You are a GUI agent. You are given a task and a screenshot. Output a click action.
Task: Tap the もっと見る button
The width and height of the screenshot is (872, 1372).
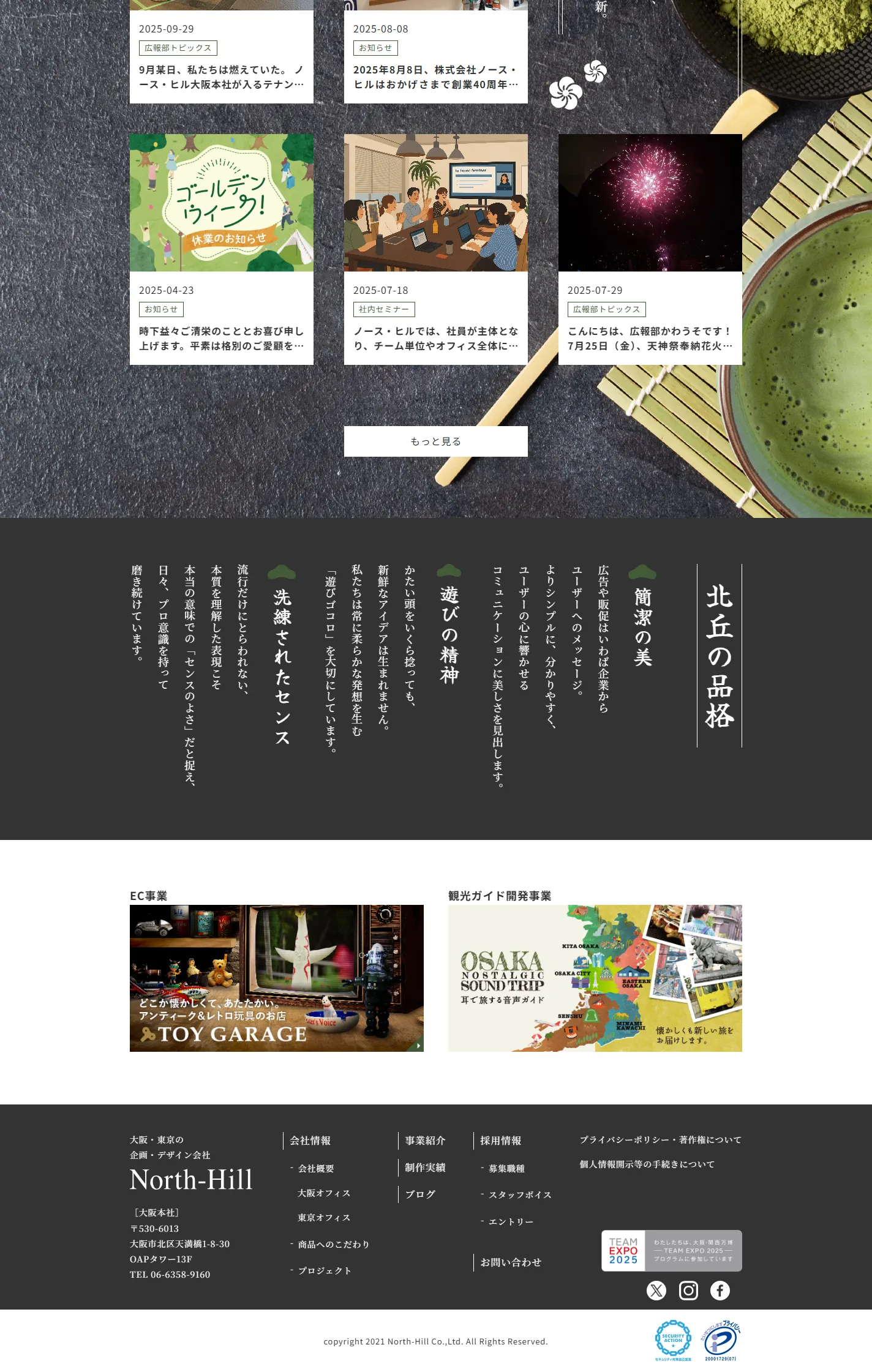[x=435, y=441]
